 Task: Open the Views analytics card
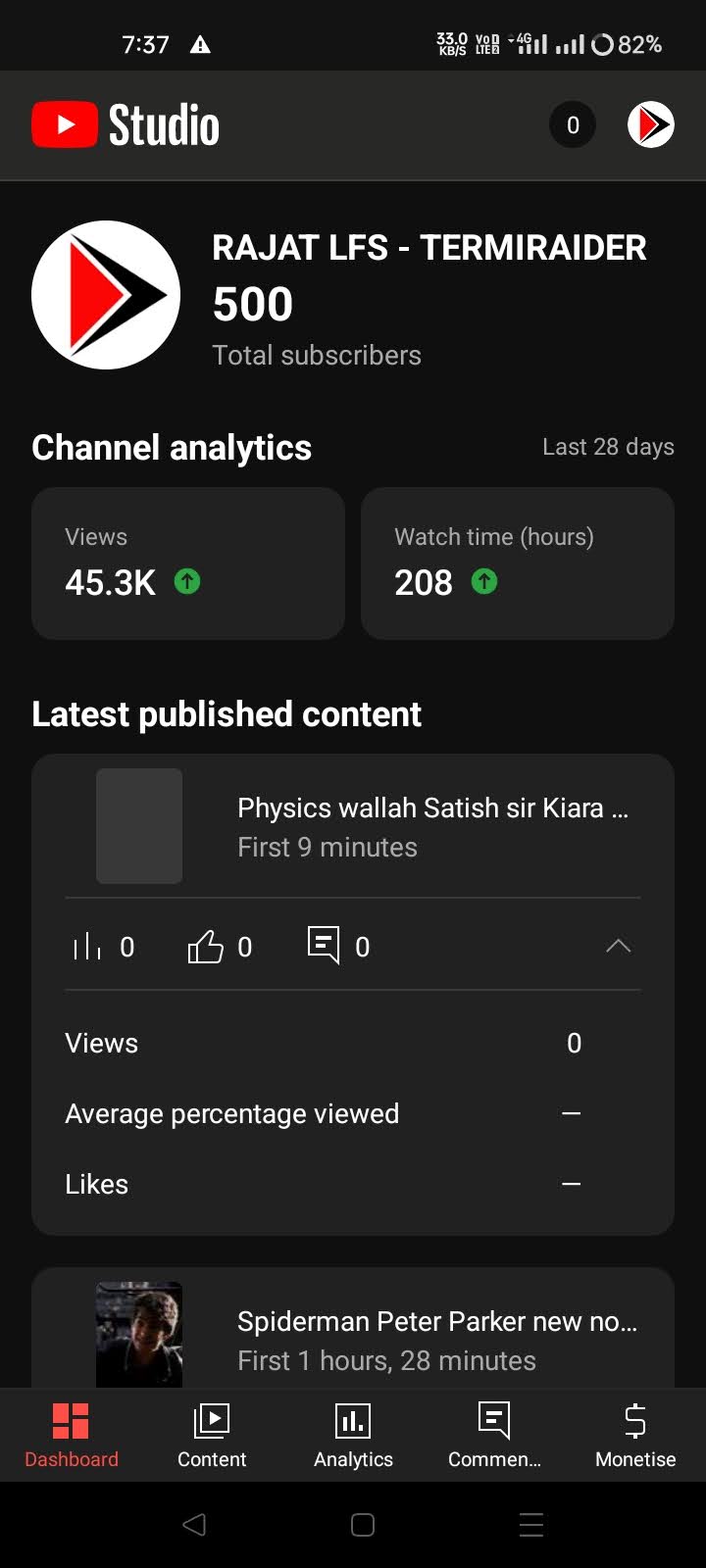188,563
